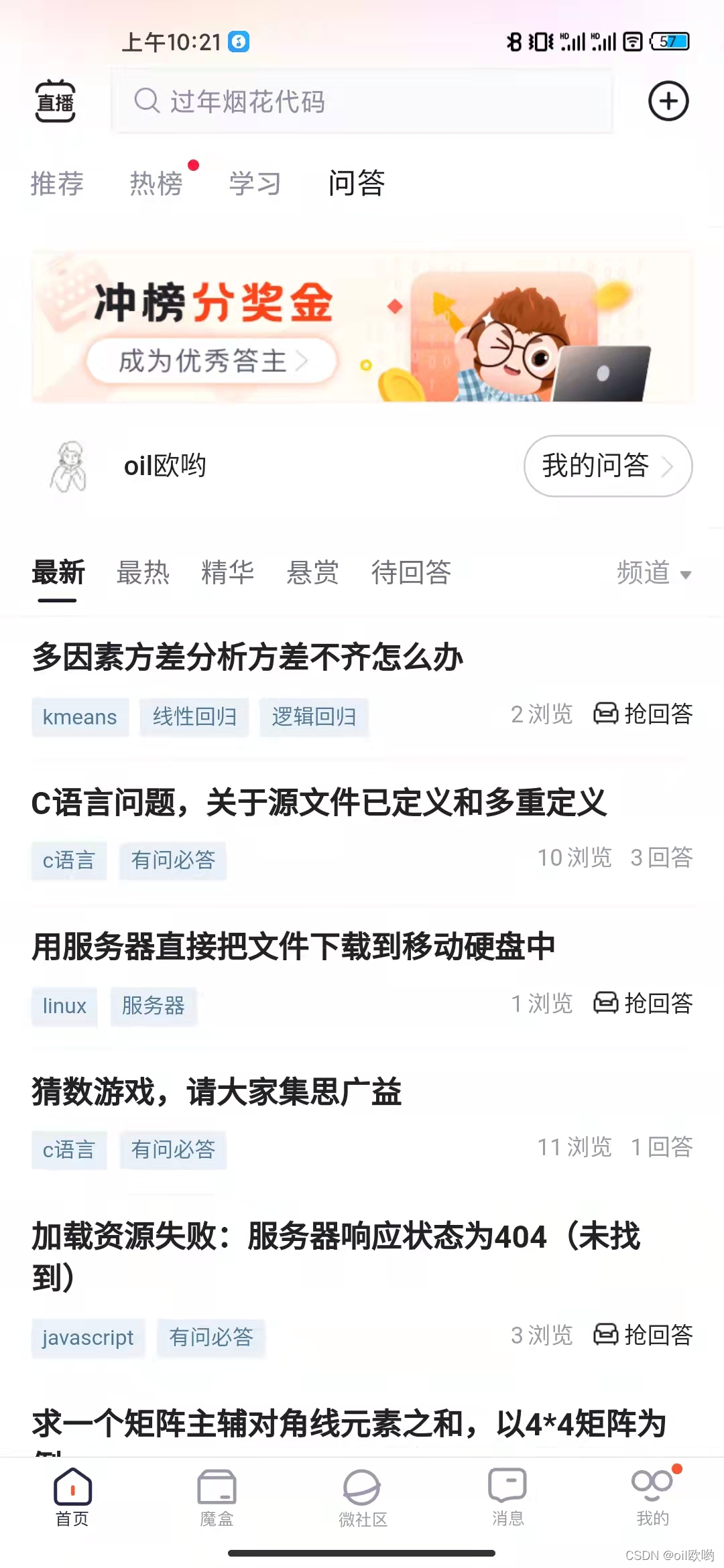Select the 最热 sort tab

pyautogui.click(x=143, y=573)
